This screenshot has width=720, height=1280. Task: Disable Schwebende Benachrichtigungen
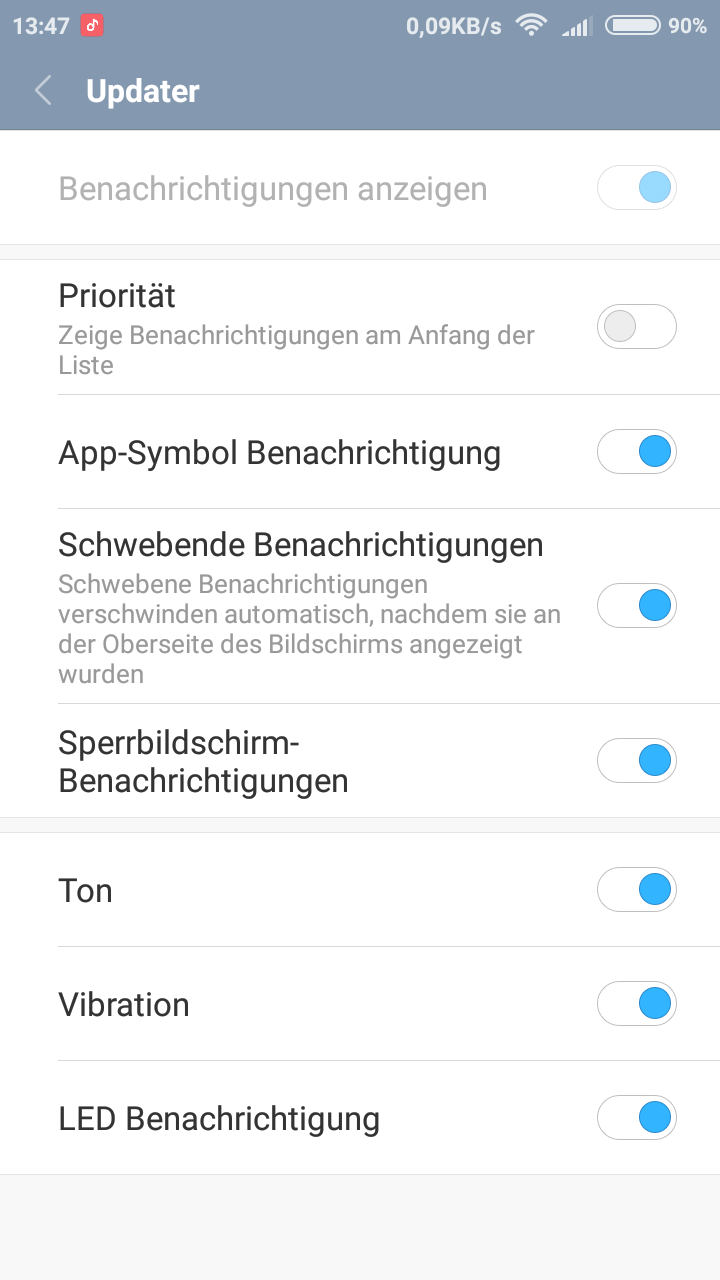(637, 606)
